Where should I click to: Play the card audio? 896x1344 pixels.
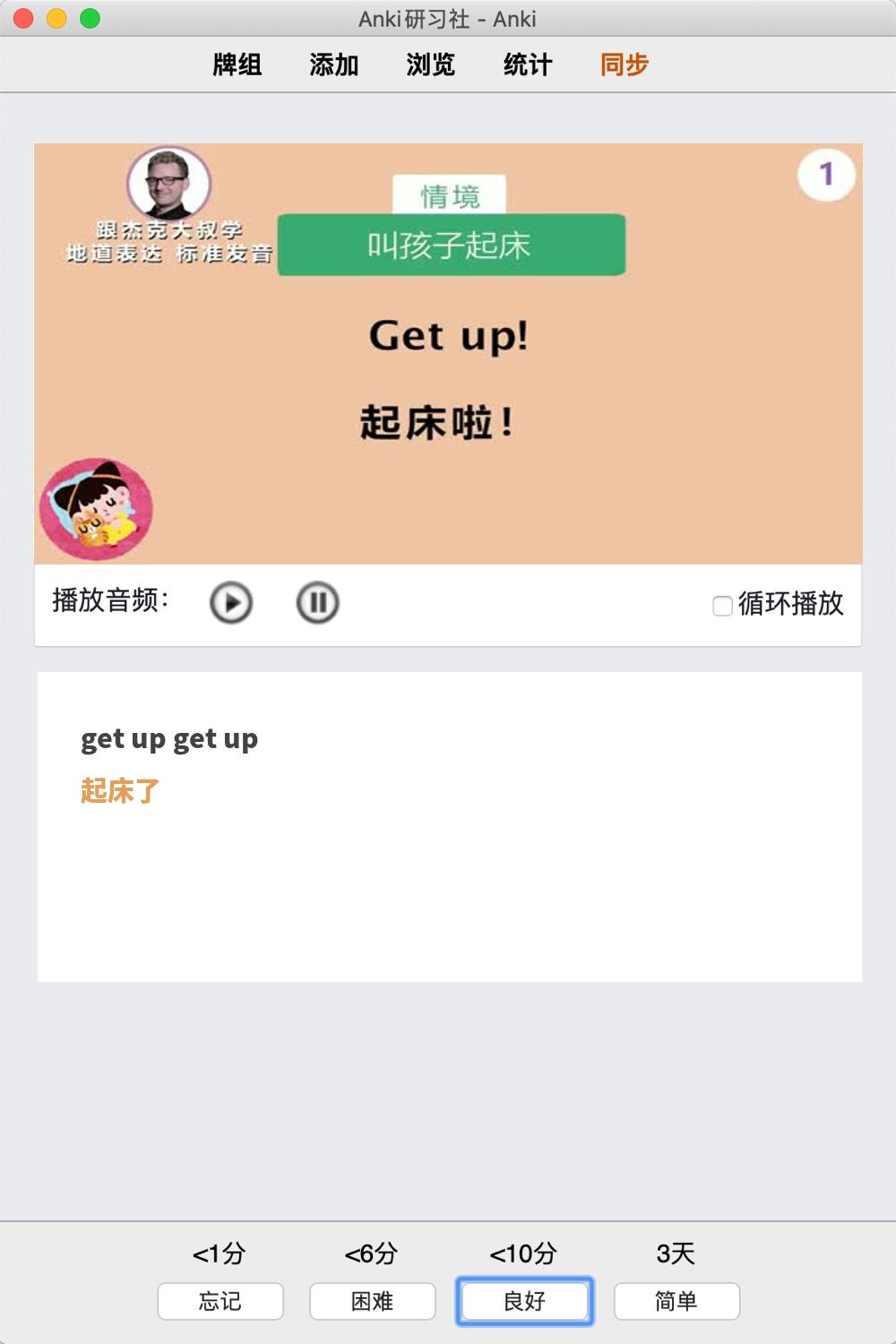[x=231, y=602]
